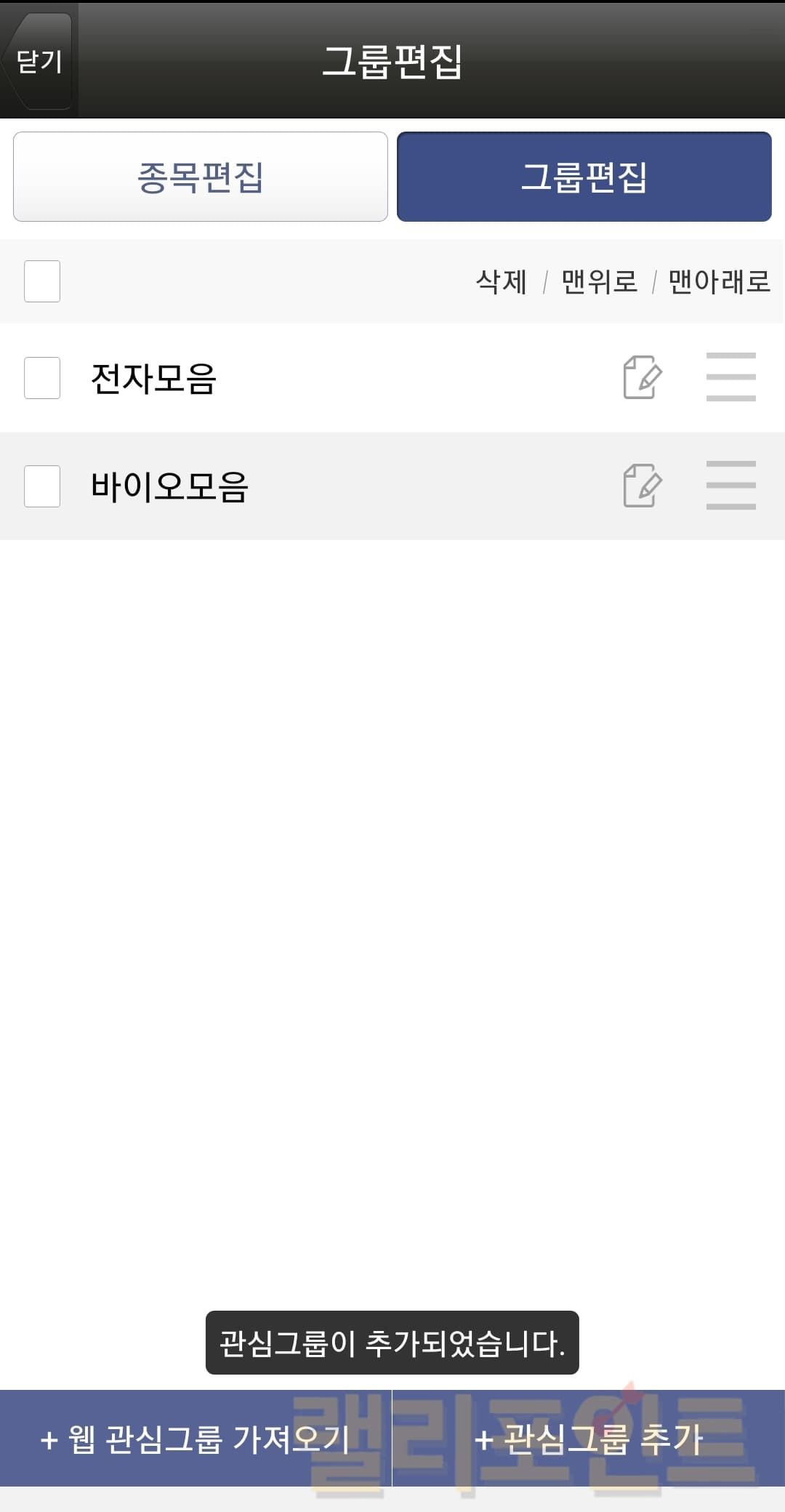Check the box next to 전자모음

point(42,378)
